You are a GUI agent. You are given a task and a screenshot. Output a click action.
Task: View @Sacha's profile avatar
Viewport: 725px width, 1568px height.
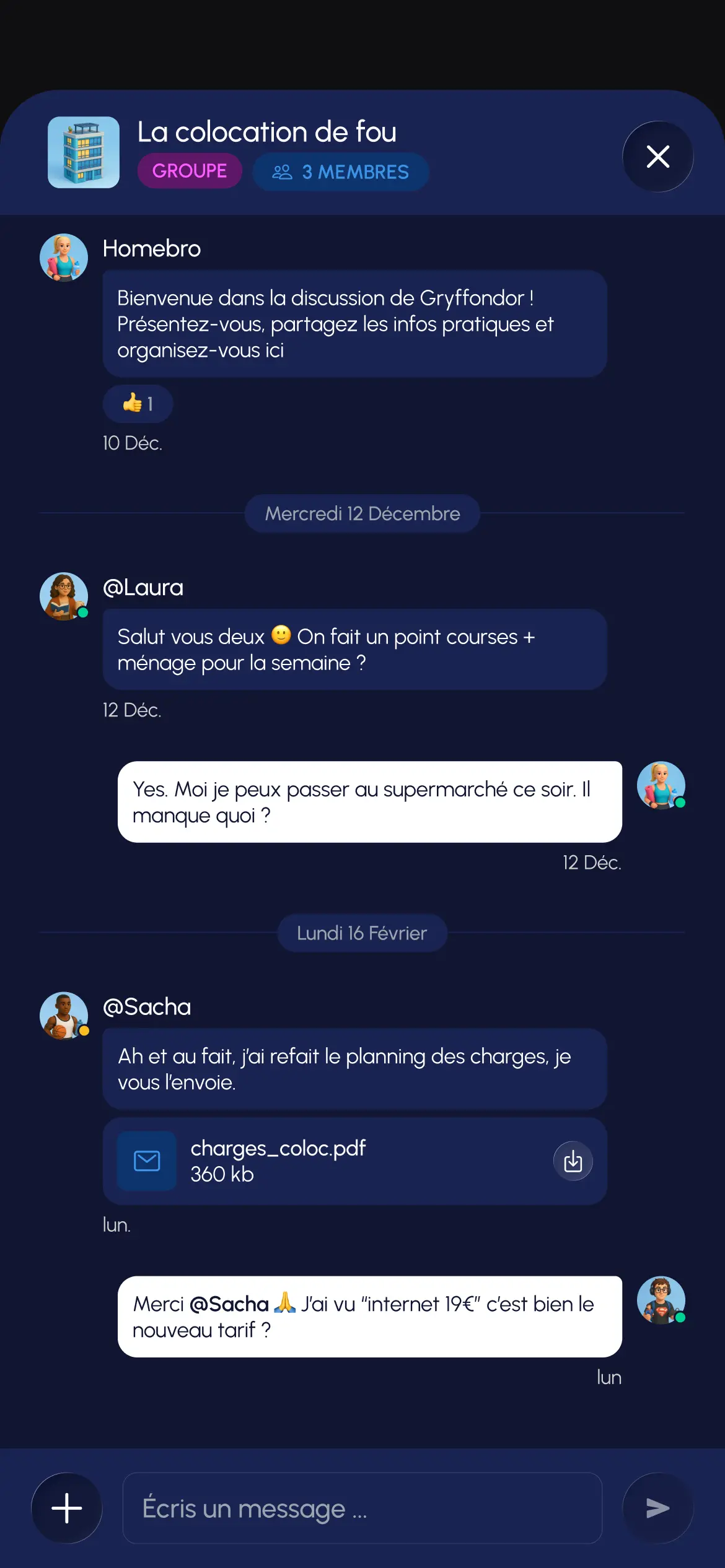click(x=64, y=1016)
